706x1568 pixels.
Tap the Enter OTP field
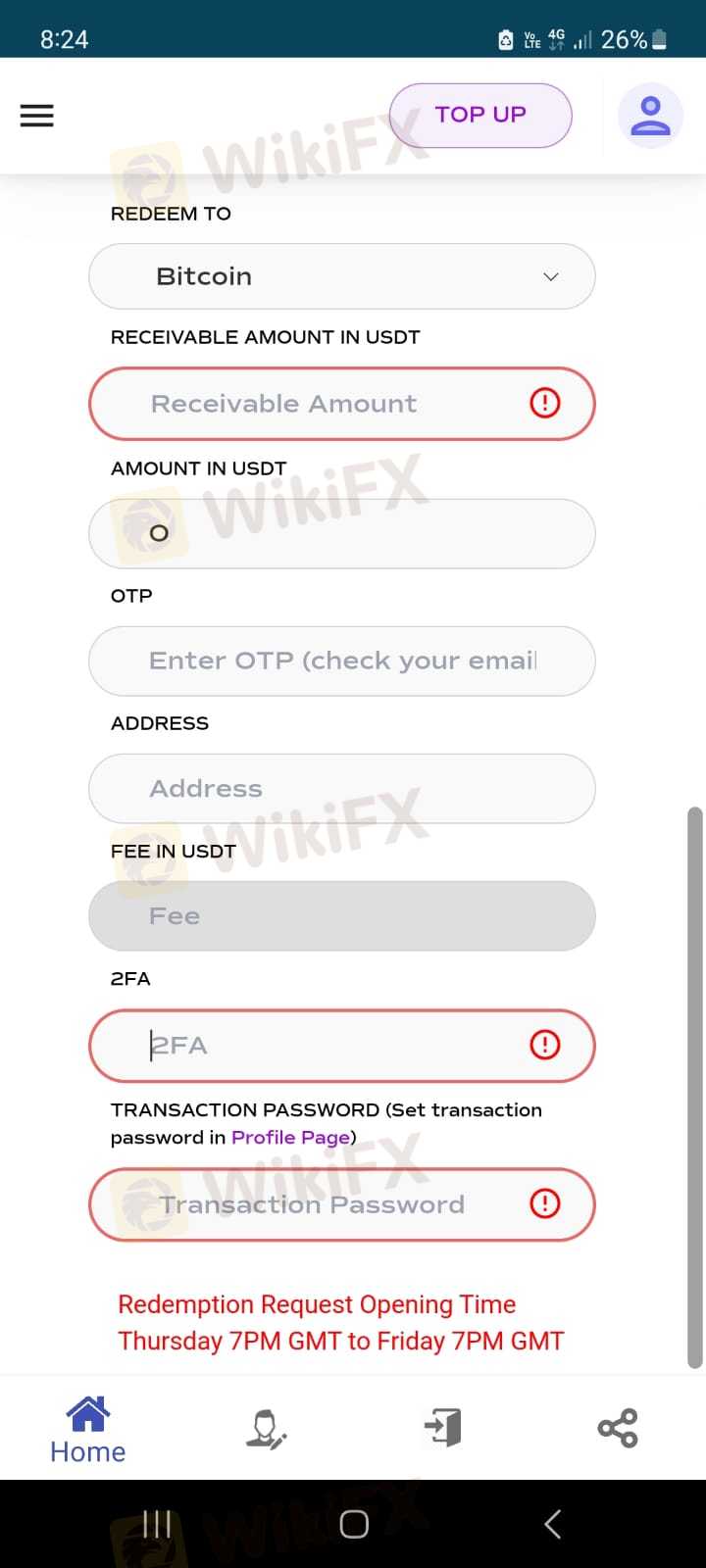[x=342, y=661]
